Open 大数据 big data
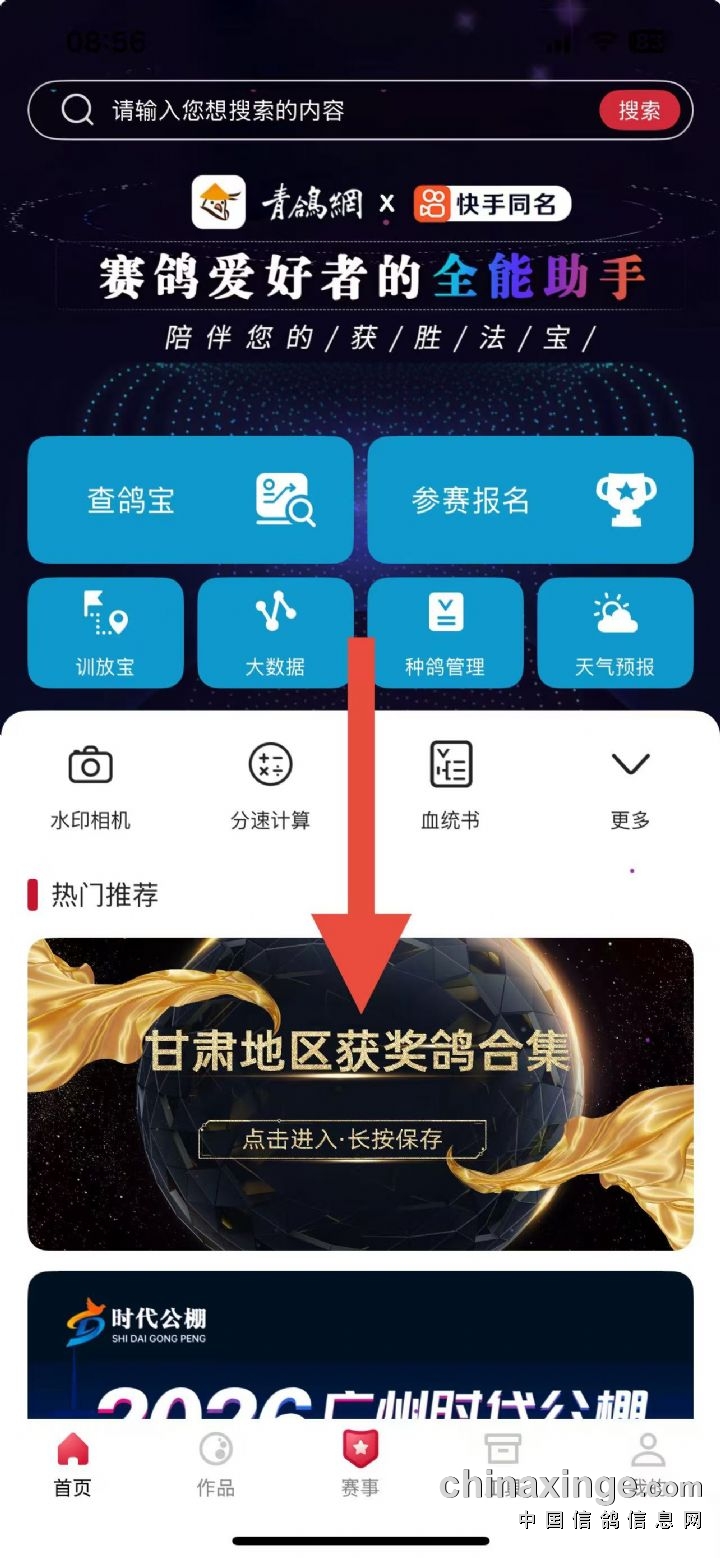Viewport: 720px width, 1558px height. 275,633
